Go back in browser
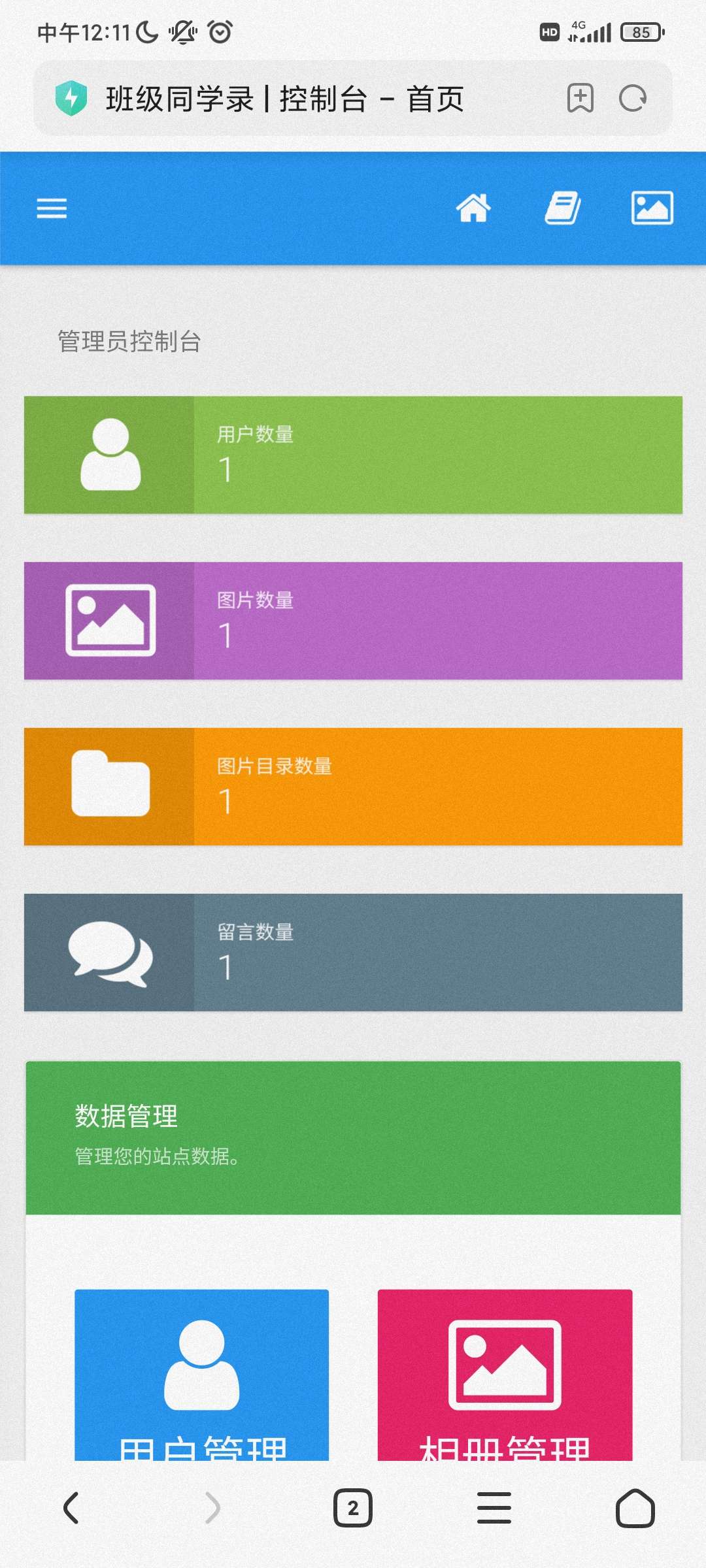This screenshot has width=706, height=1568. (x=71, y=1508)
